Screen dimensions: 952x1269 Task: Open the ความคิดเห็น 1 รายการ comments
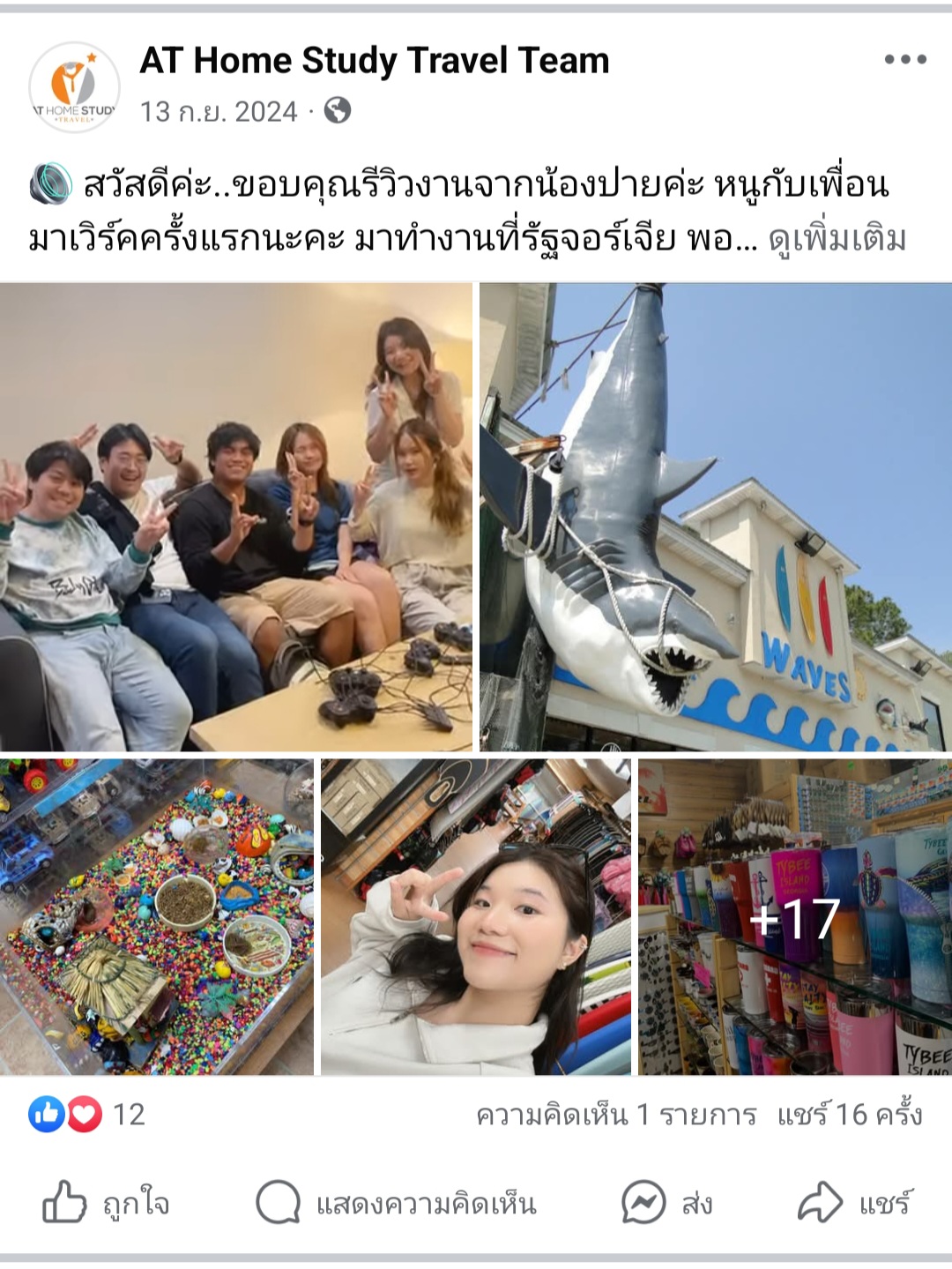tap(615, 1115)
